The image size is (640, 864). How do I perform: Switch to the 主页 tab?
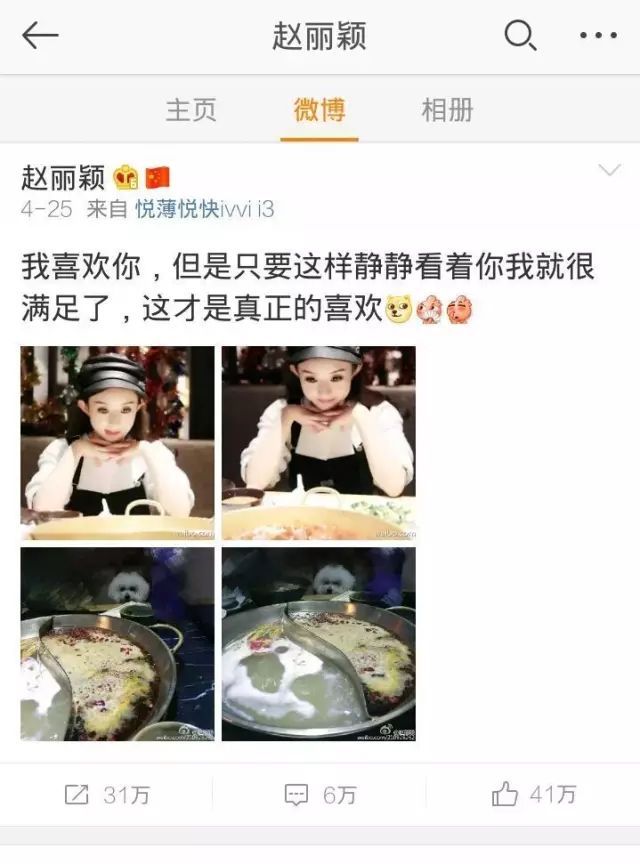[x=191, y=110]
